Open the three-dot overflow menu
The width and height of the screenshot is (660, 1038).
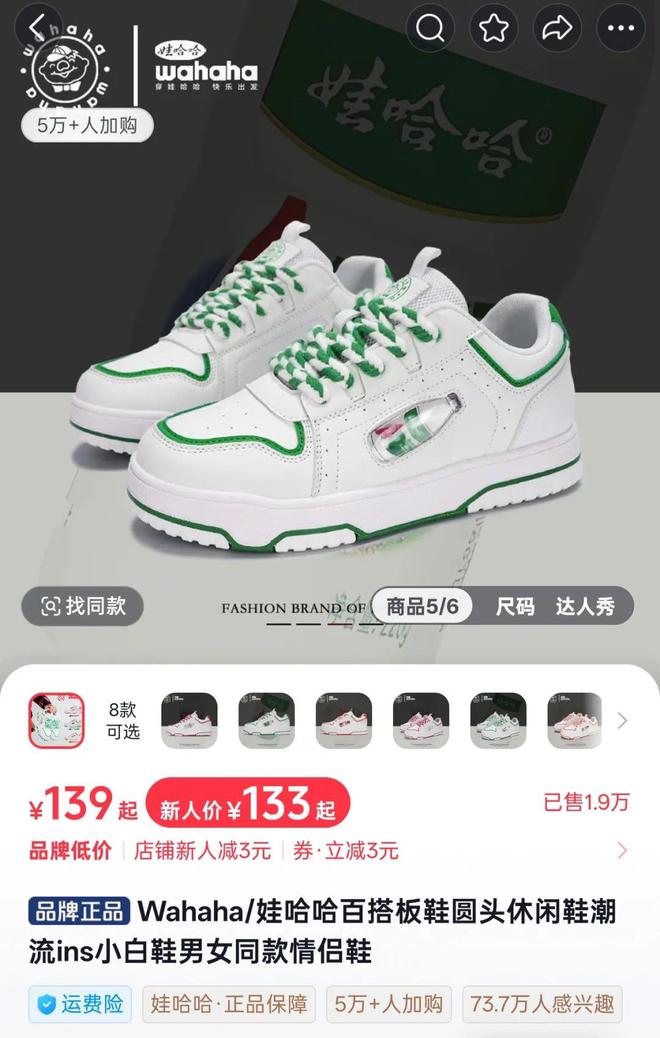[x=620, y=29]
